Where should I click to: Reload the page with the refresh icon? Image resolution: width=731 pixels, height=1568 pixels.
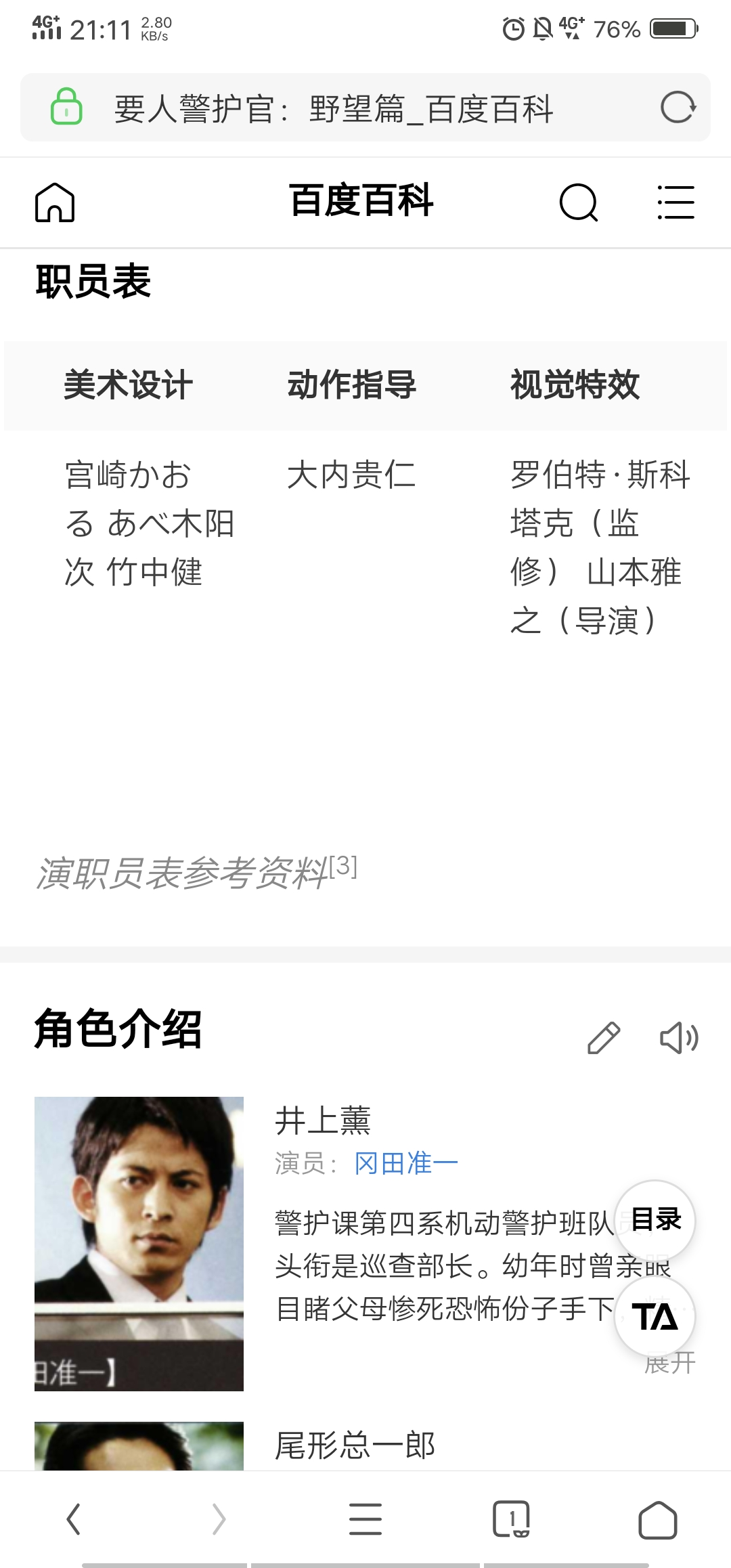678,108
